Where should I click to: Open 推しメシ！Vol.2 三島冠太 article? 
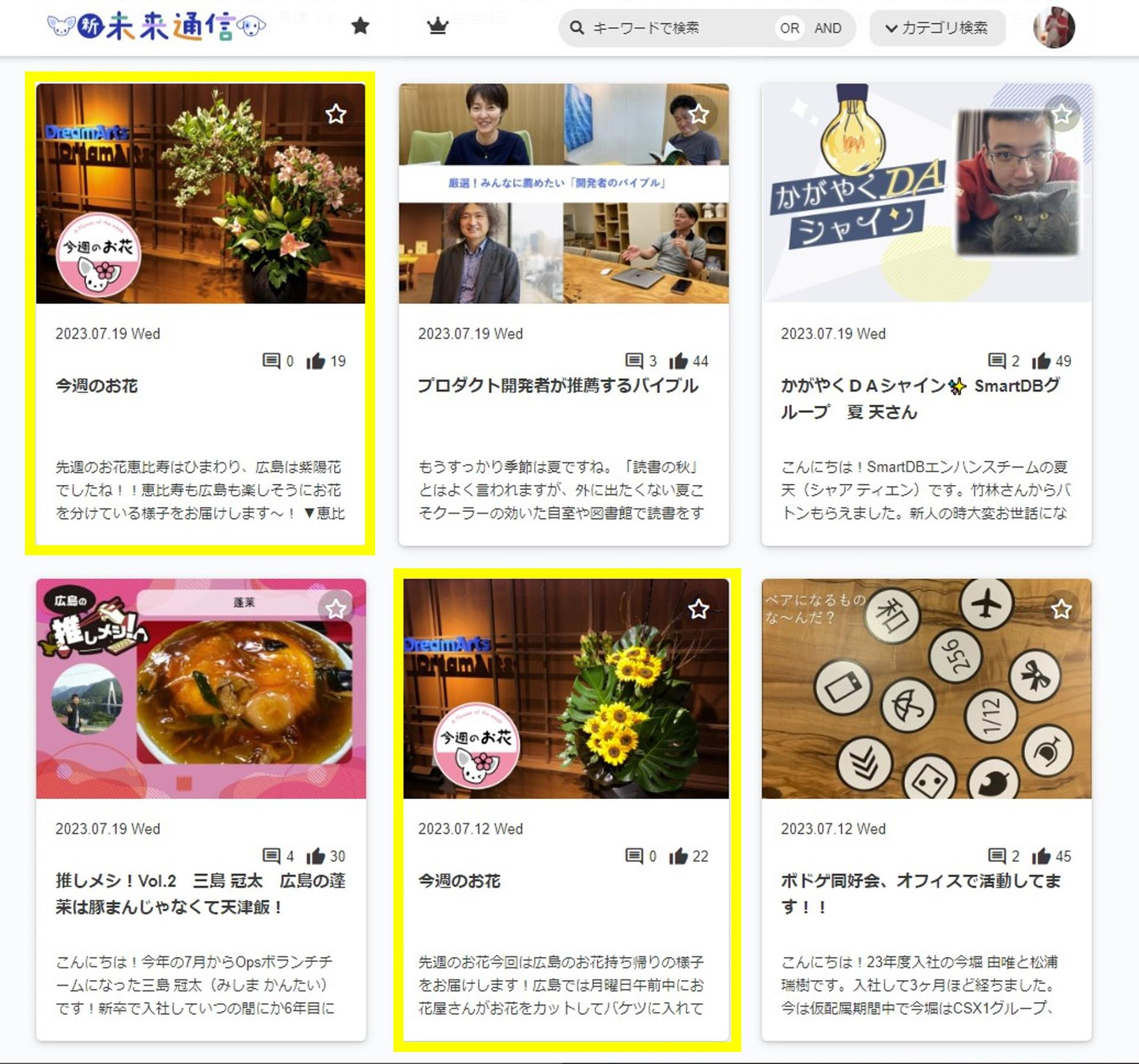[x=200, y=893]
